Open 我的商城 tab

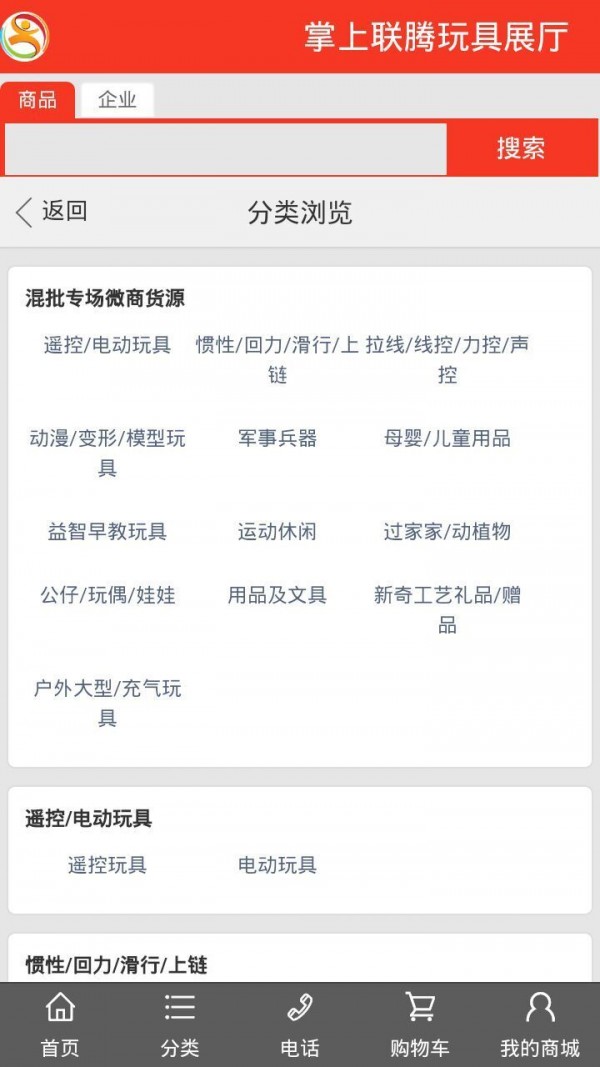coord(540,1025)
